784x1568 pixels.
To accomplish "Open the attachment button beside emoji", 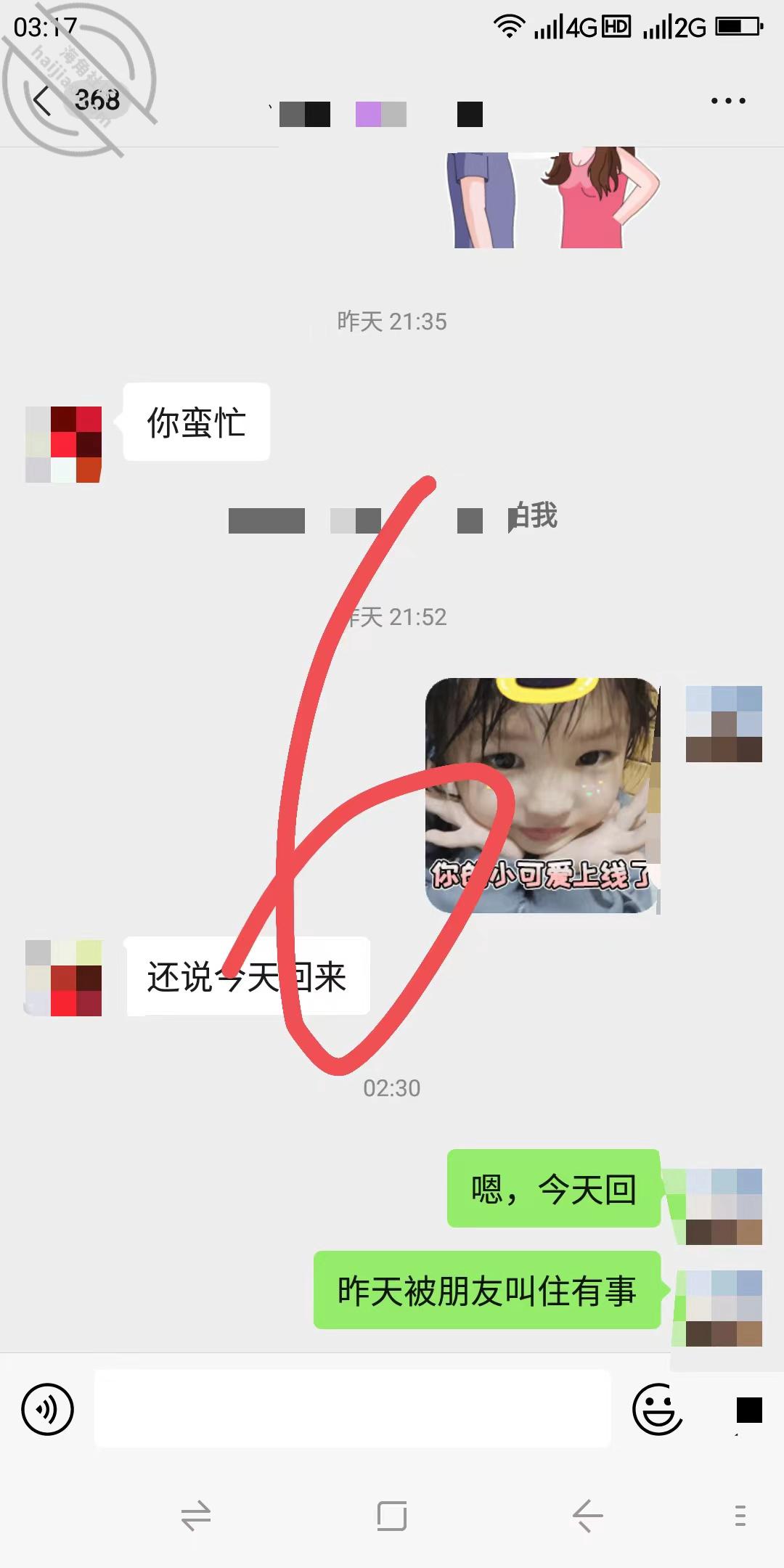I will [x=749, y=1410].
